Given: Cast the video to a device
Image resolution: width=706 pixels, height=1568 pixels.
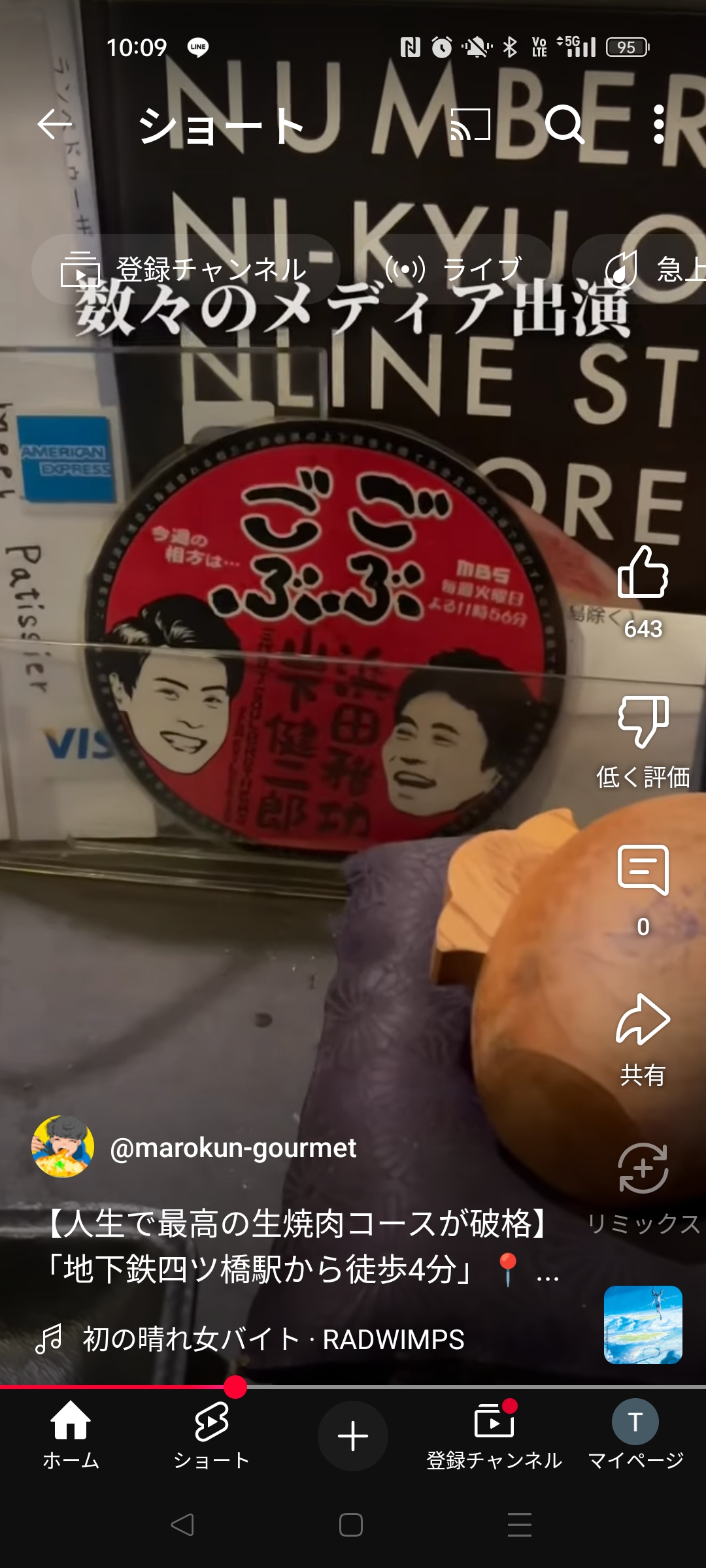Looking at the screenshot, I should 471,124.
